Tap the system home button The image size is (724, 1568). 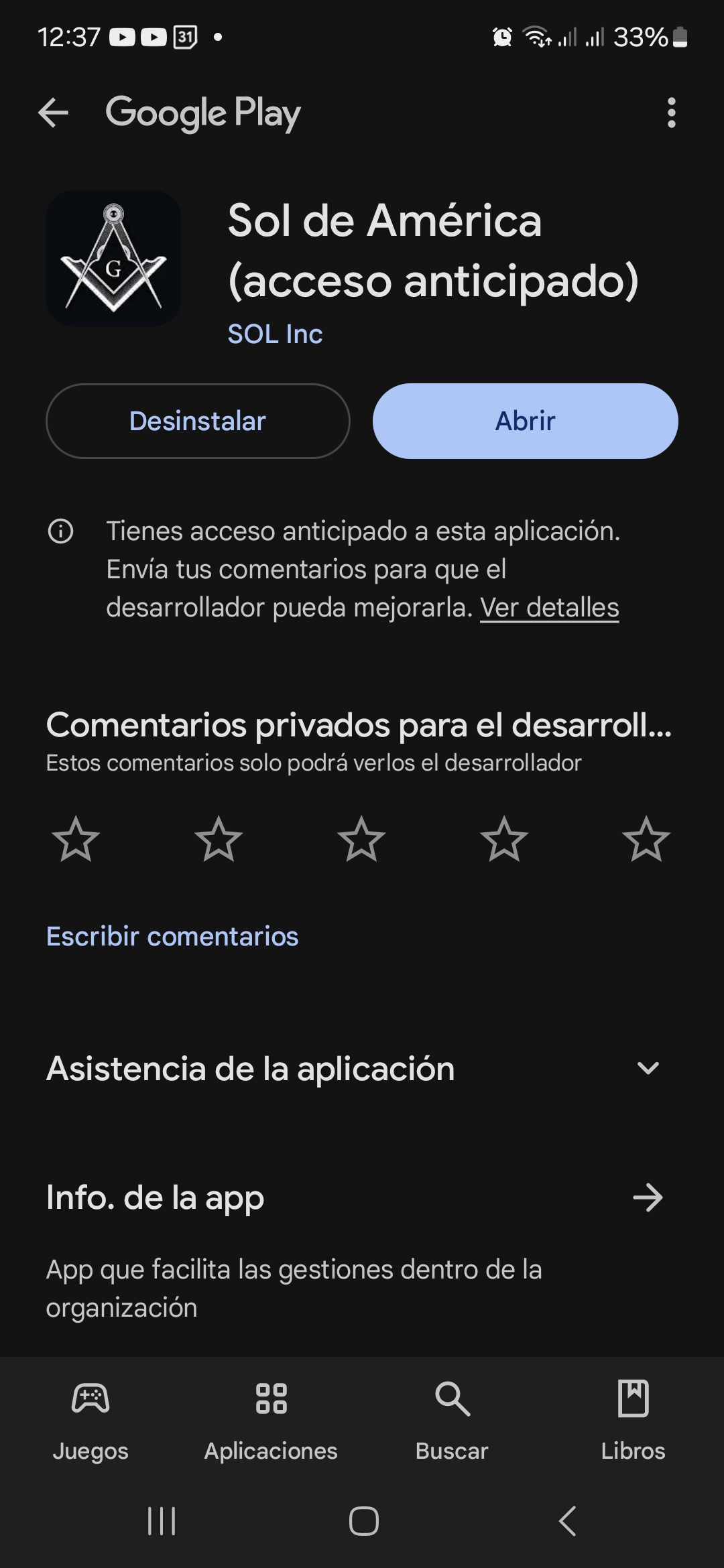(x=363, y=1521)
